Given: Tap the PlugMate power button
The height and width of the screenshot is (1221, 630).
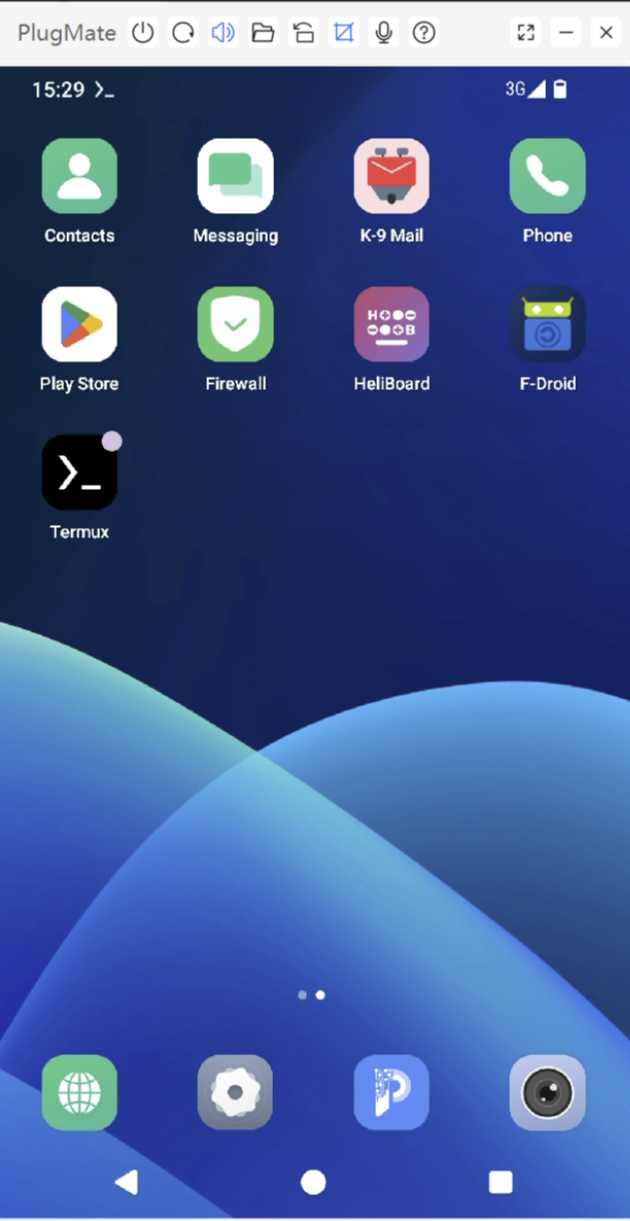Looking at the screenshot, I should (143, 33).
